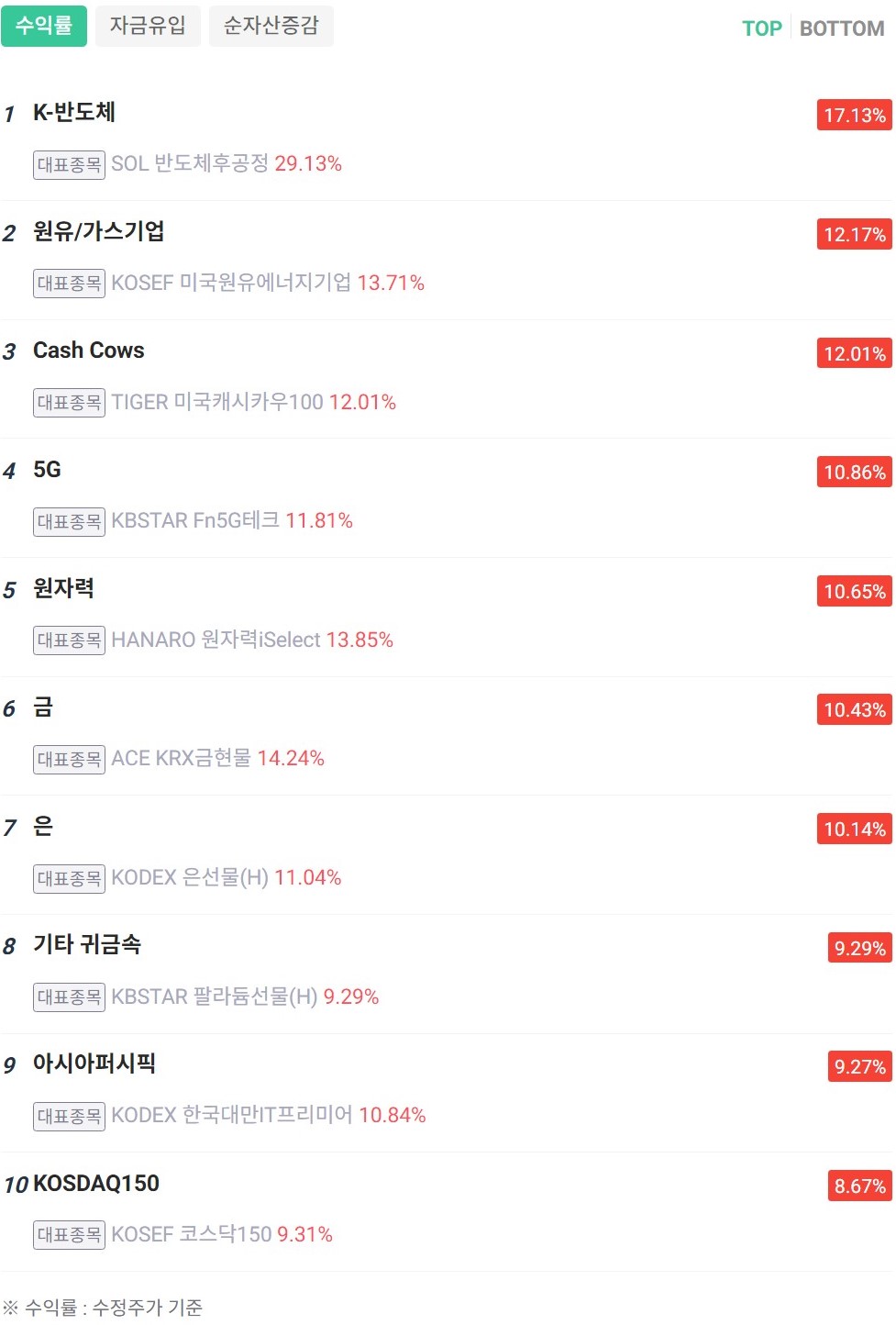Viewport: 896px width, 1325px height.
Task: View HANARO 원자력iSelect ETF details
Action: tap(216, 640)
